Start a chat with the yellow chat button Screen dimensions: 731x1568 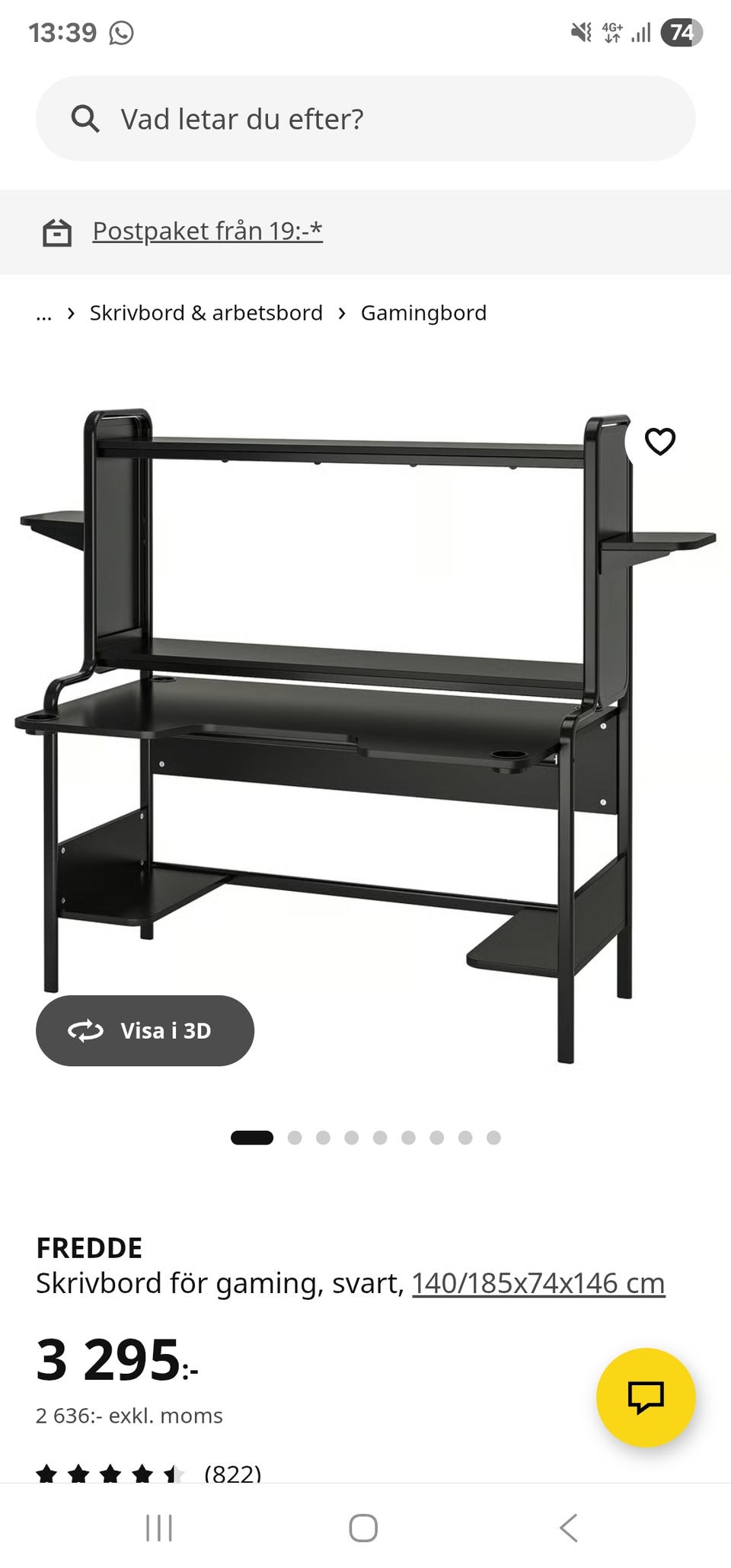[x=645, y=1397]
